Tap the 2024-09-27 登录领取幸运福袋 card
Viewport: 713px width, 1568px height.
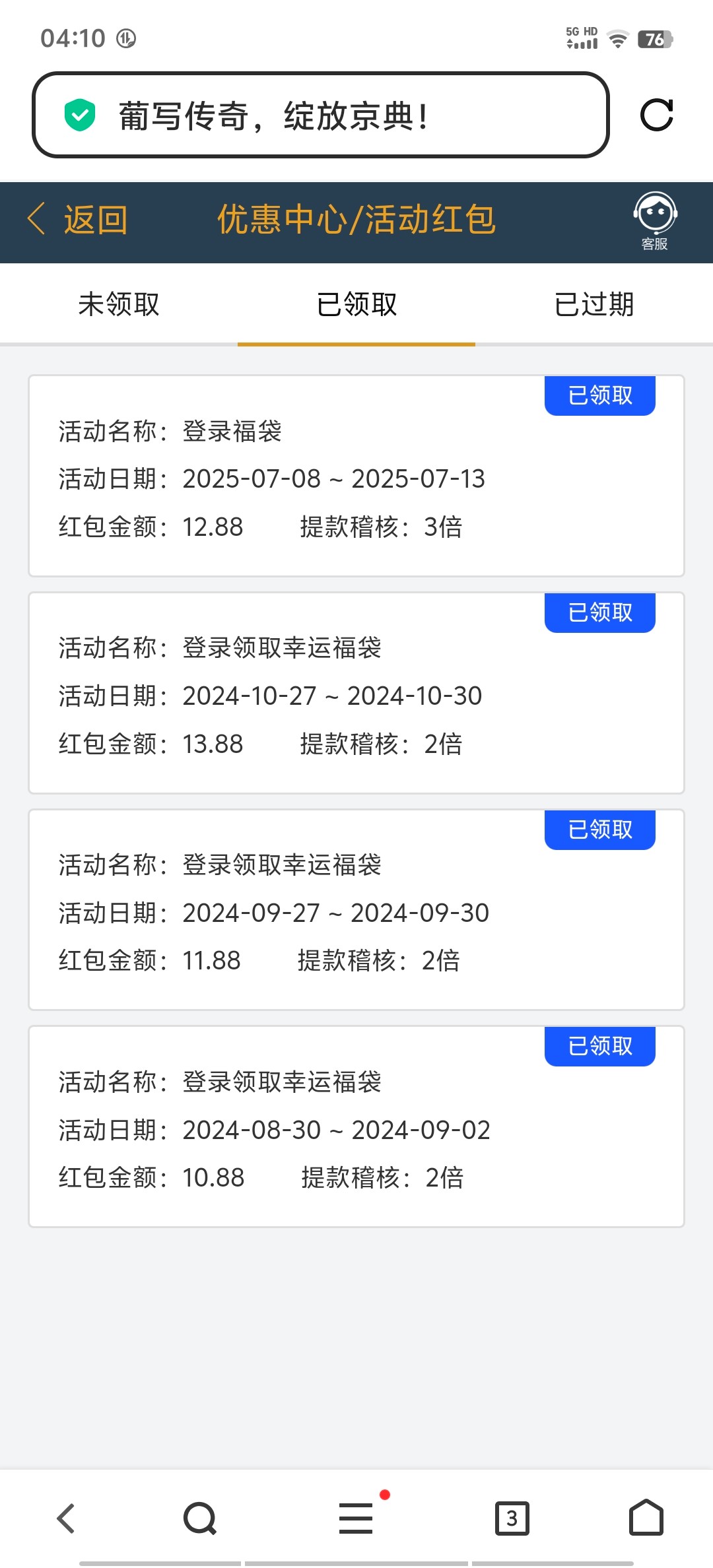[x=356, y=911]
